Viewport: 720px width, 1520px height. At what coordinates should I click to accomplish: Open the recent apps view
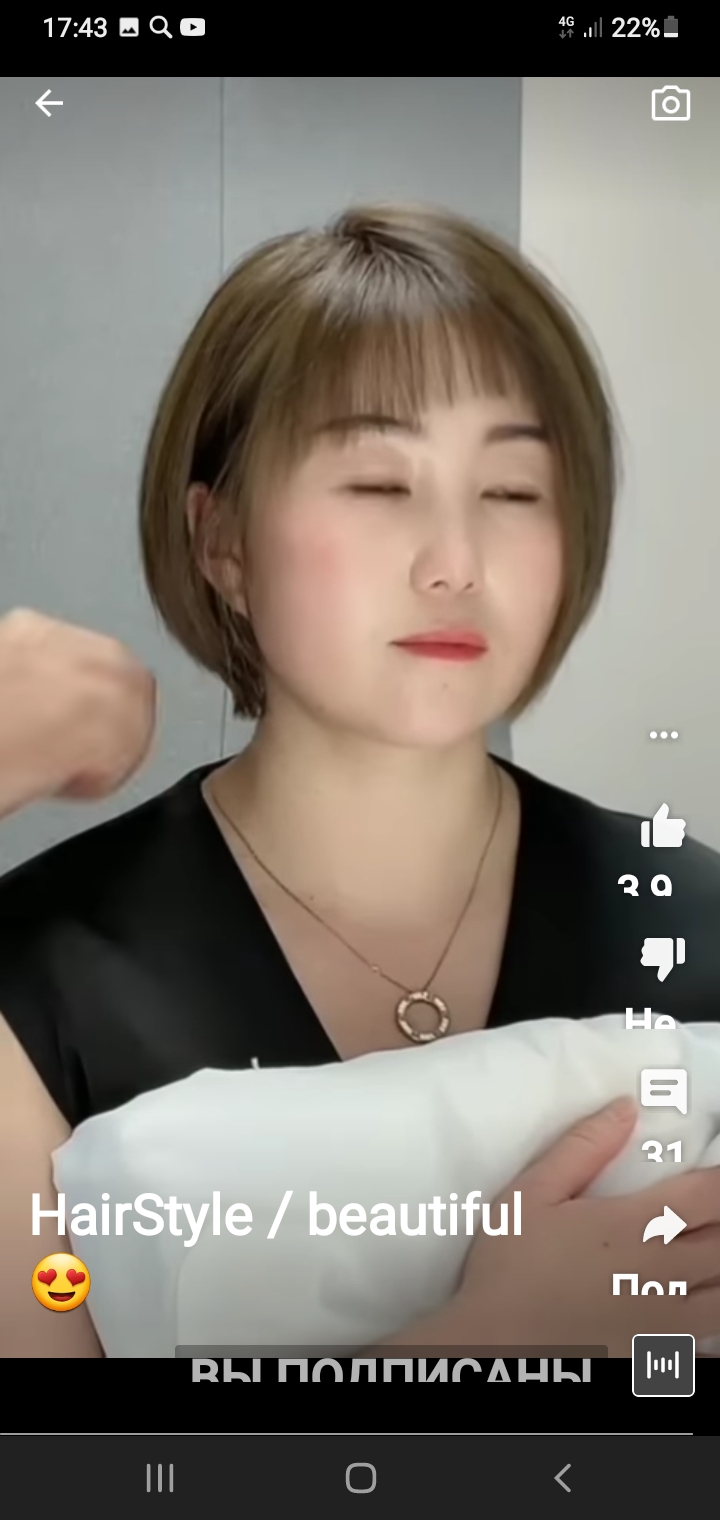(160, 1477)
